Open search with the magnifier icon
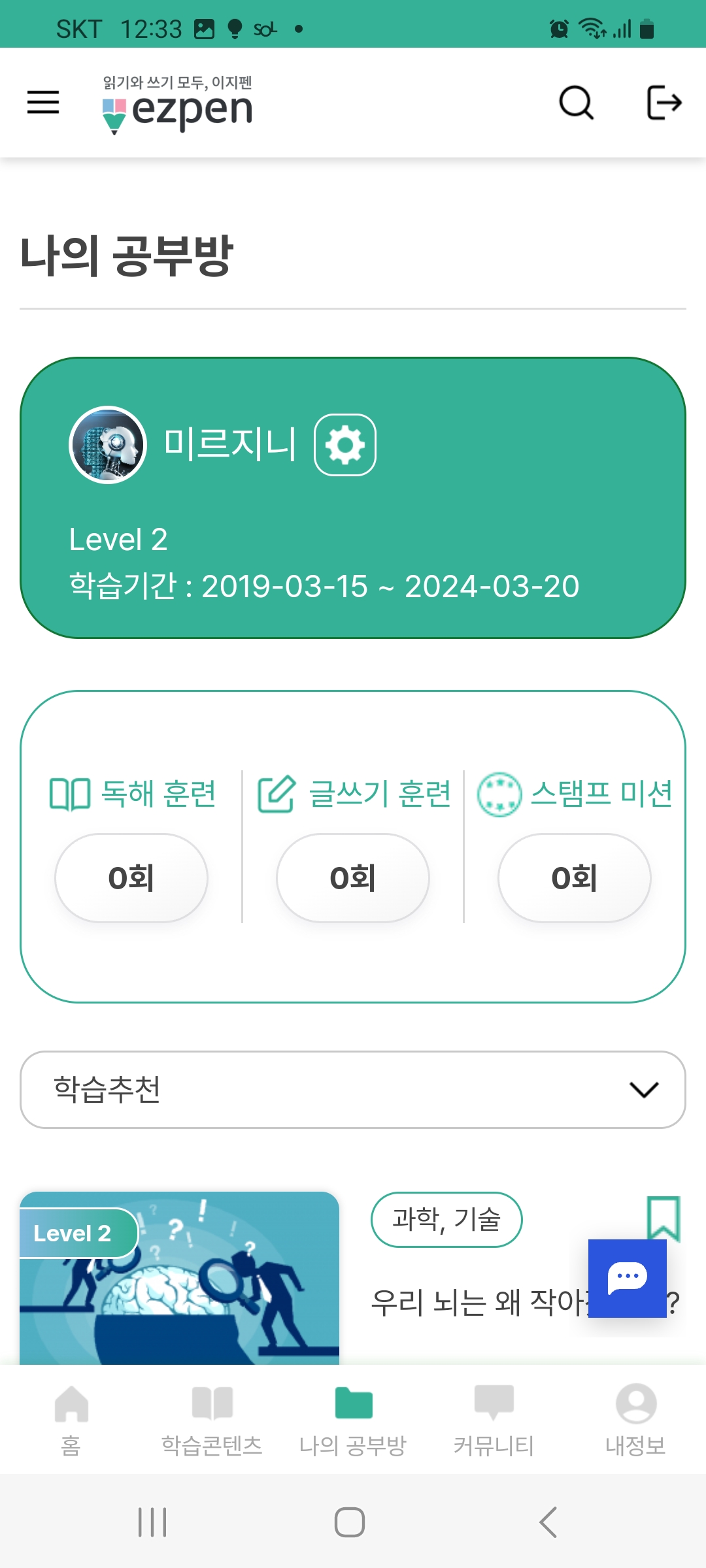The height and width of the screenshot is (1568, 706). [x=576, y=103]
